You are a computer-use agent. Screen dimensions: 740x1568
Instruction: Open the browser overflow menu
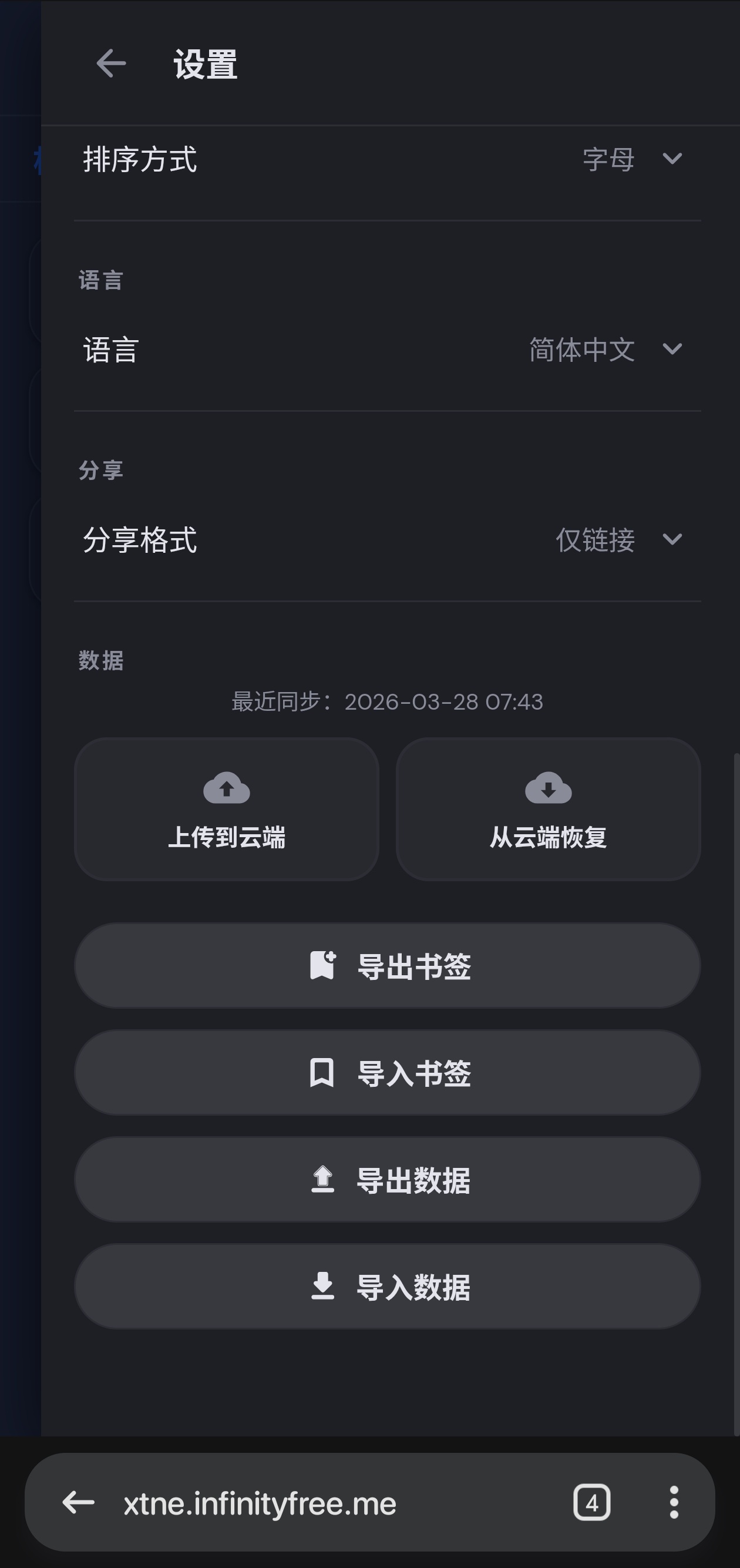pos(674,1503)
